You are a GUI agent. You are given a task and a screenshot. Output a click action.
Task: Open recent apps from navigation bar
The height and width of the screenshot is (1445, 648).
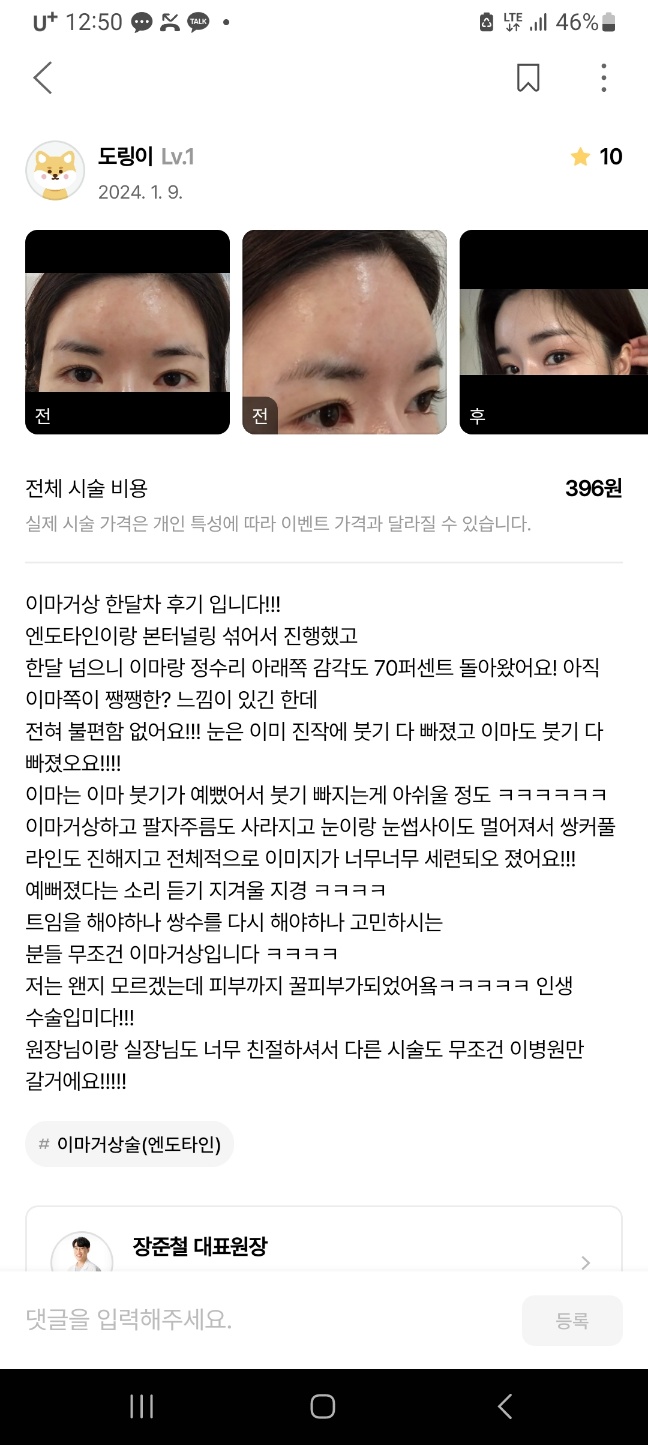click(141, 1407)
